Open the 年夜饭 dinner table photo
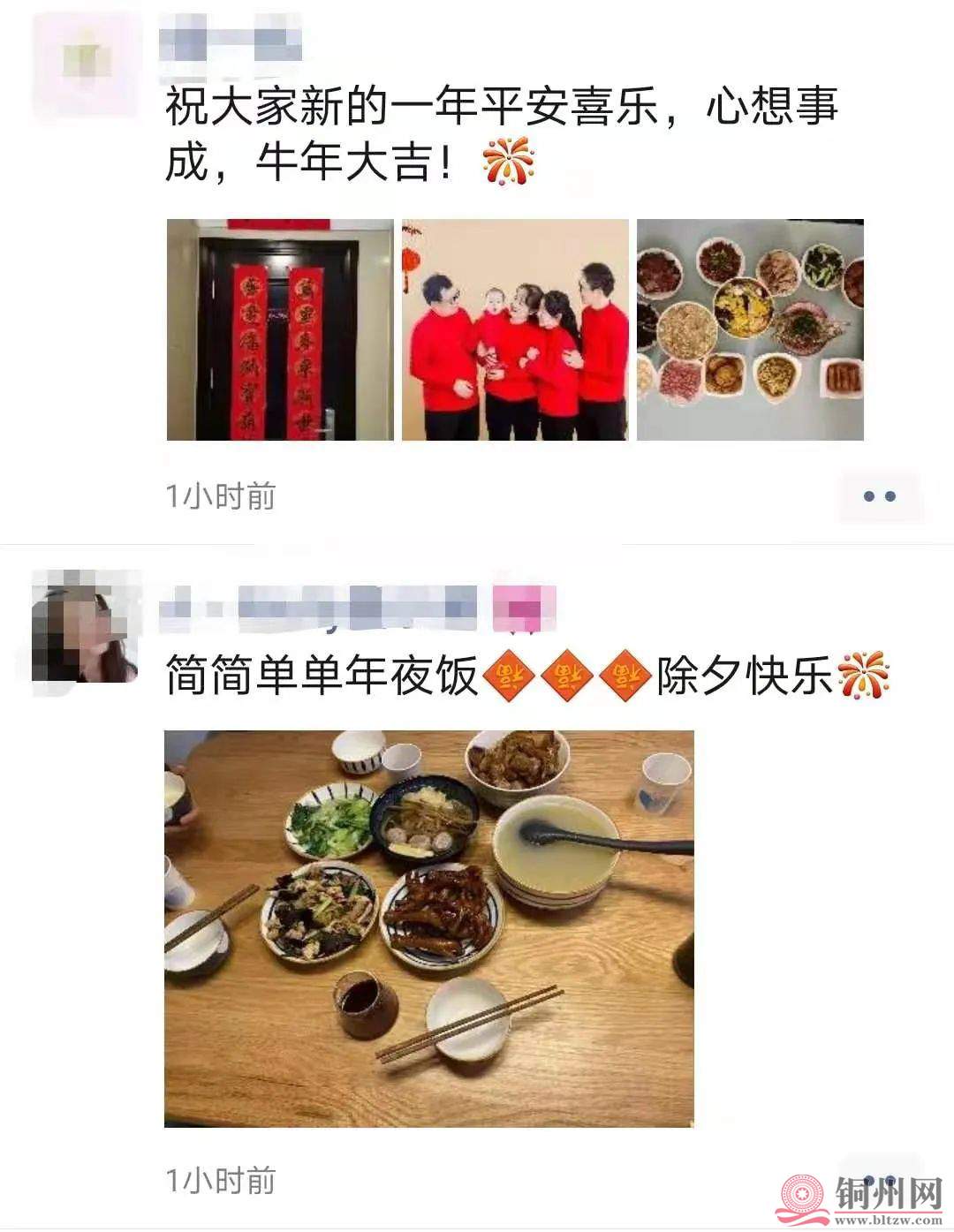Image resolution: width=954 pixels, height=1232 pixels. (428, 928)
